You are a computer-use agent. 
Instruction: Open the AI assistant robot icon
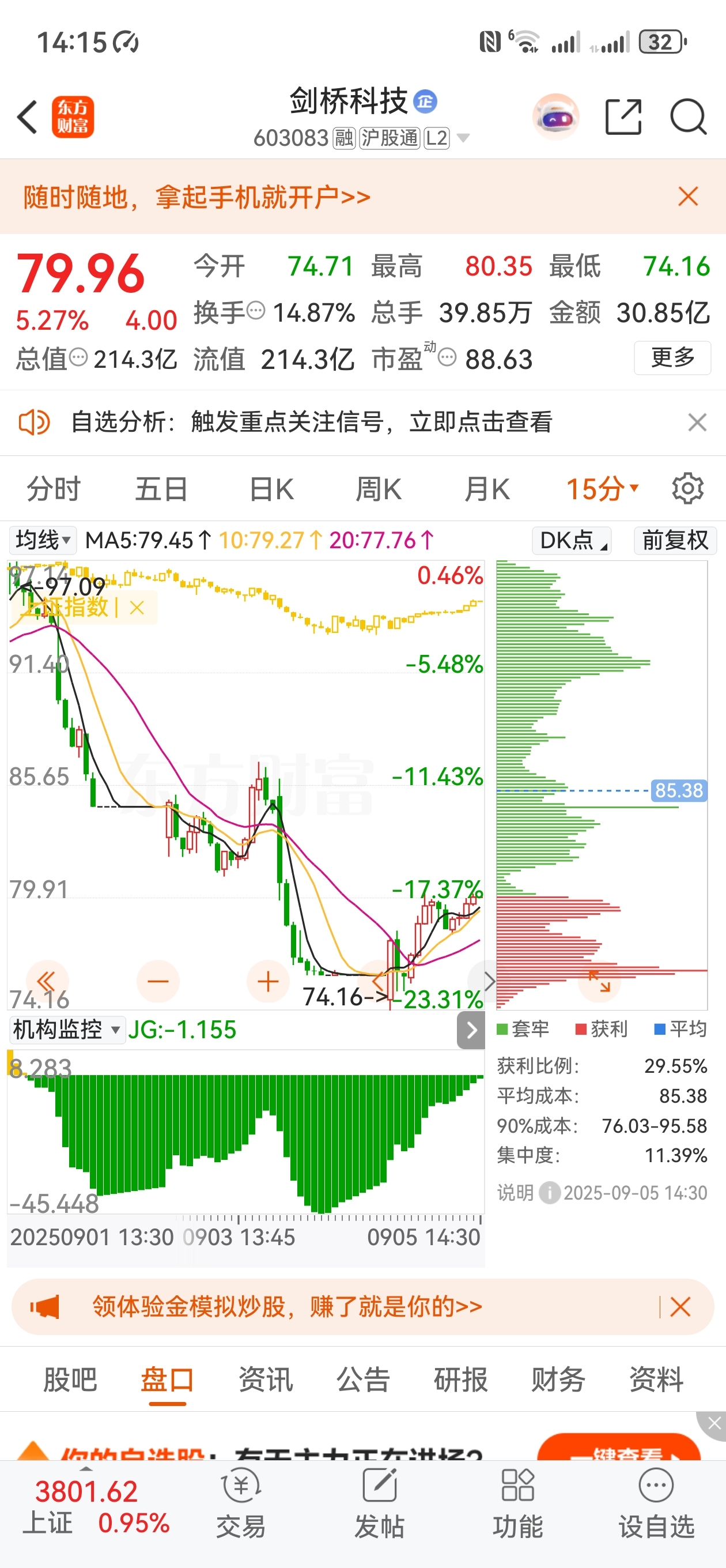pyautogui.click(x=555, y=116)
